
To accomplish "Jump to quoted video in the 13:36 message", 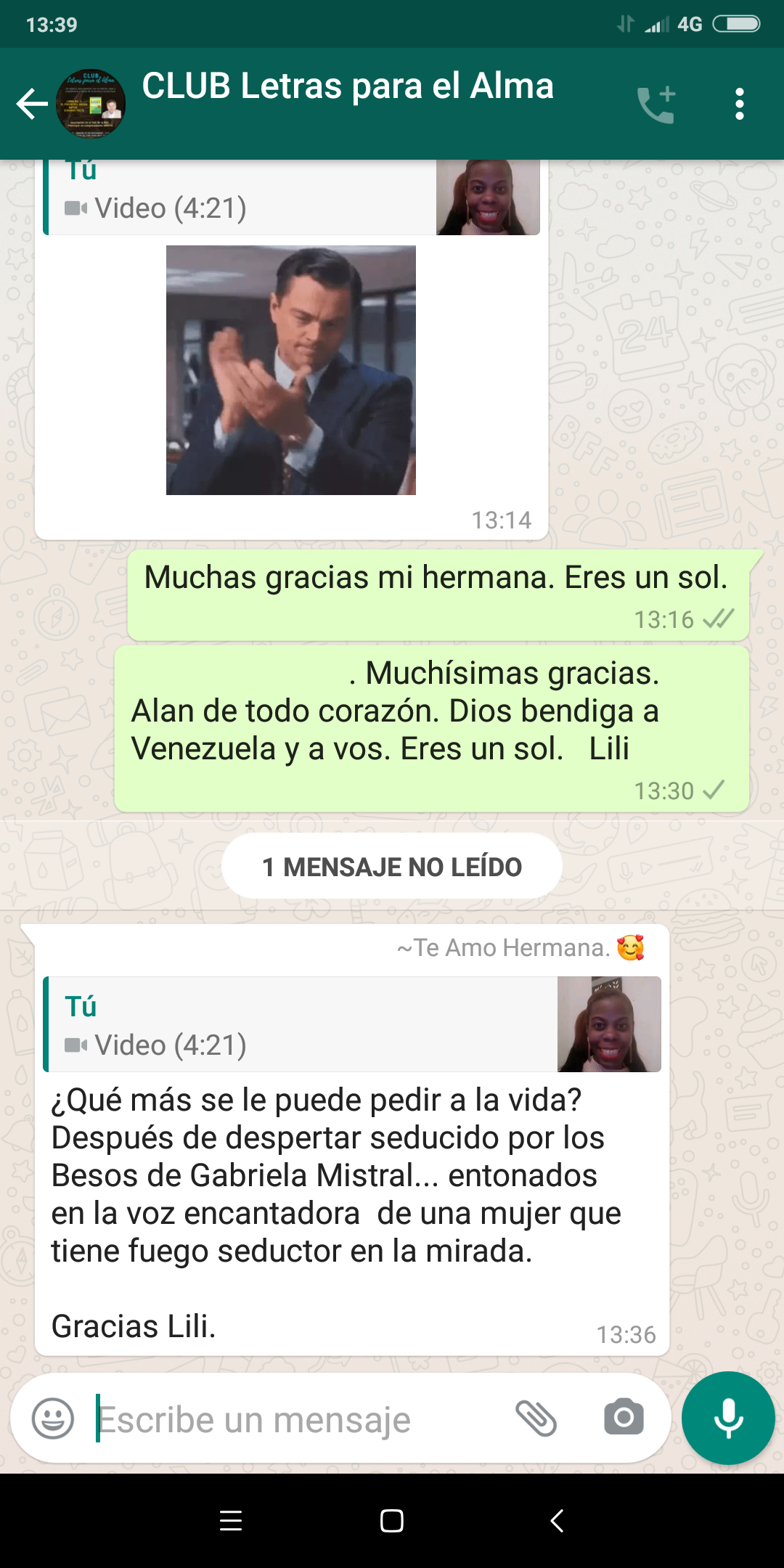I will 352,1024.
